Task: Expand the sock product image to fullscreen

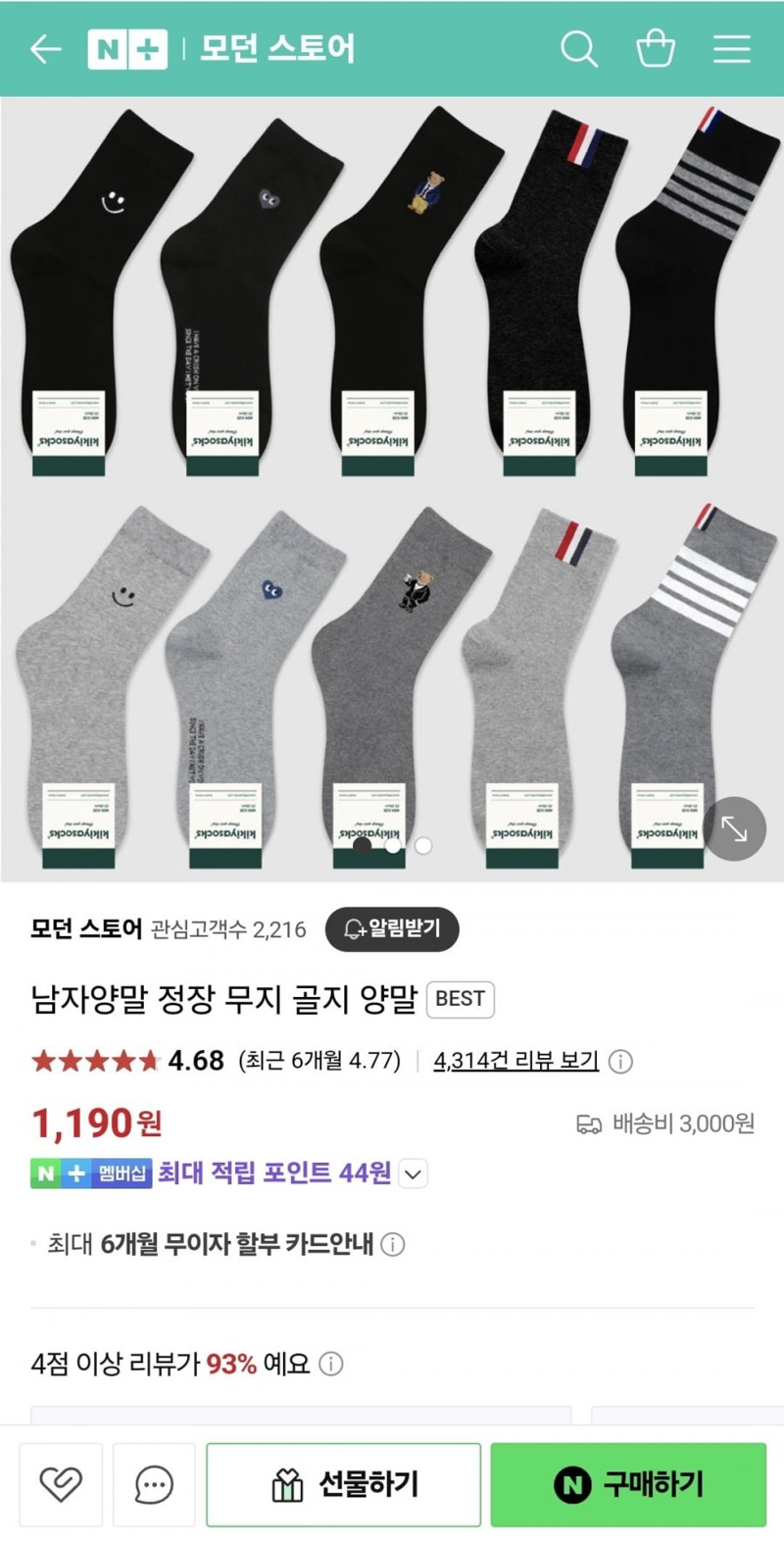Action: (734, 829)
